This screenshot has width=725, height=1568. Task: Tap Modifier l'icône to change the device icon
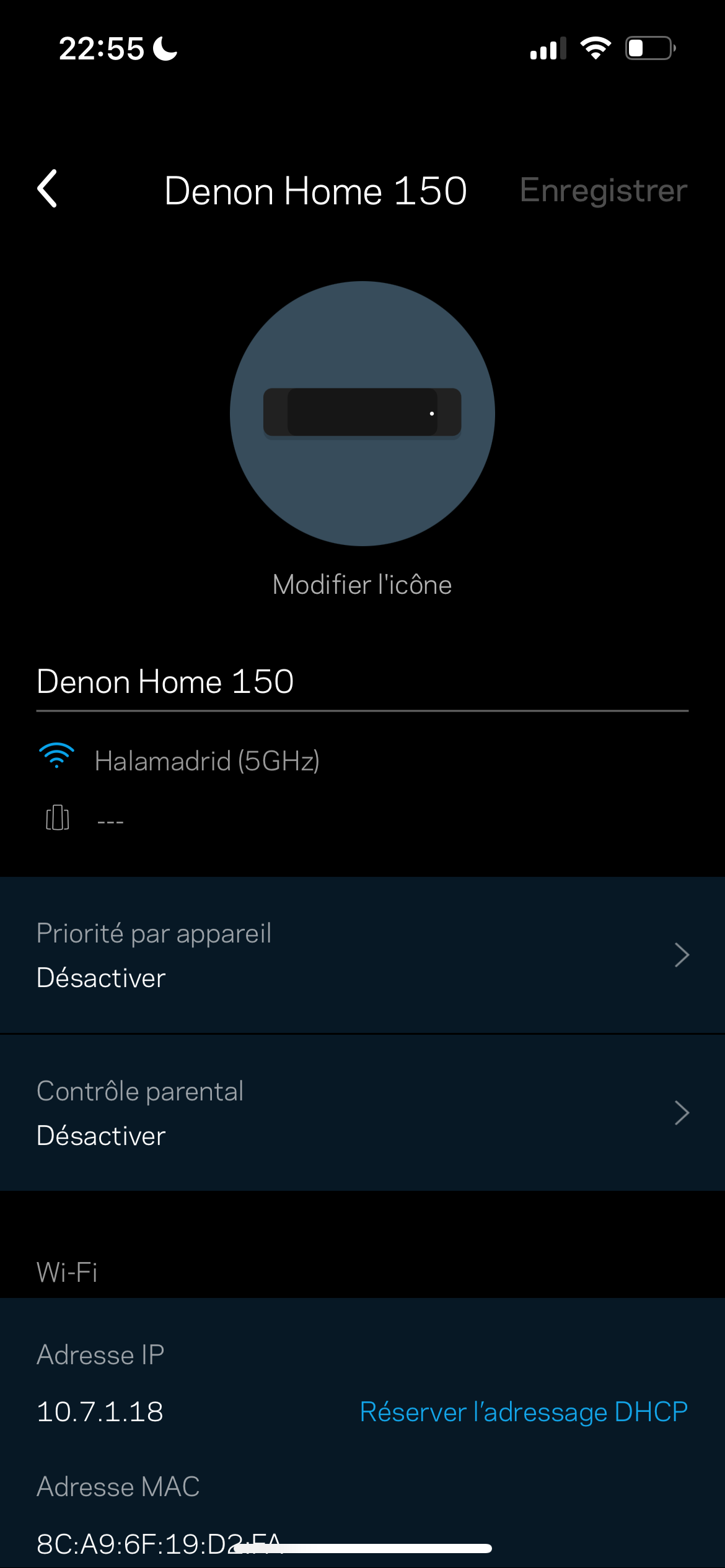click(362, 585)
